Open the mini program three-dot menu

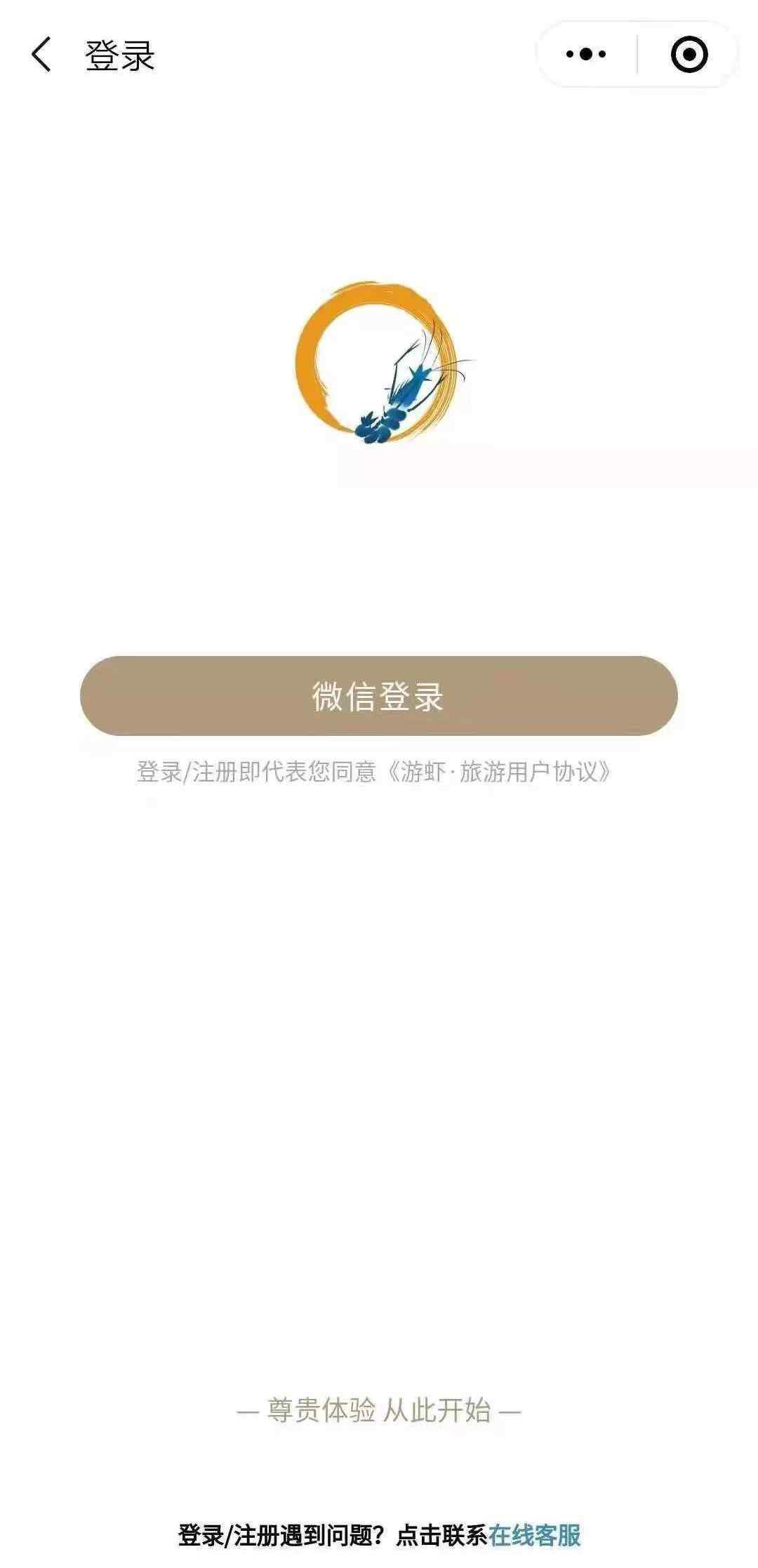(586, 54)
